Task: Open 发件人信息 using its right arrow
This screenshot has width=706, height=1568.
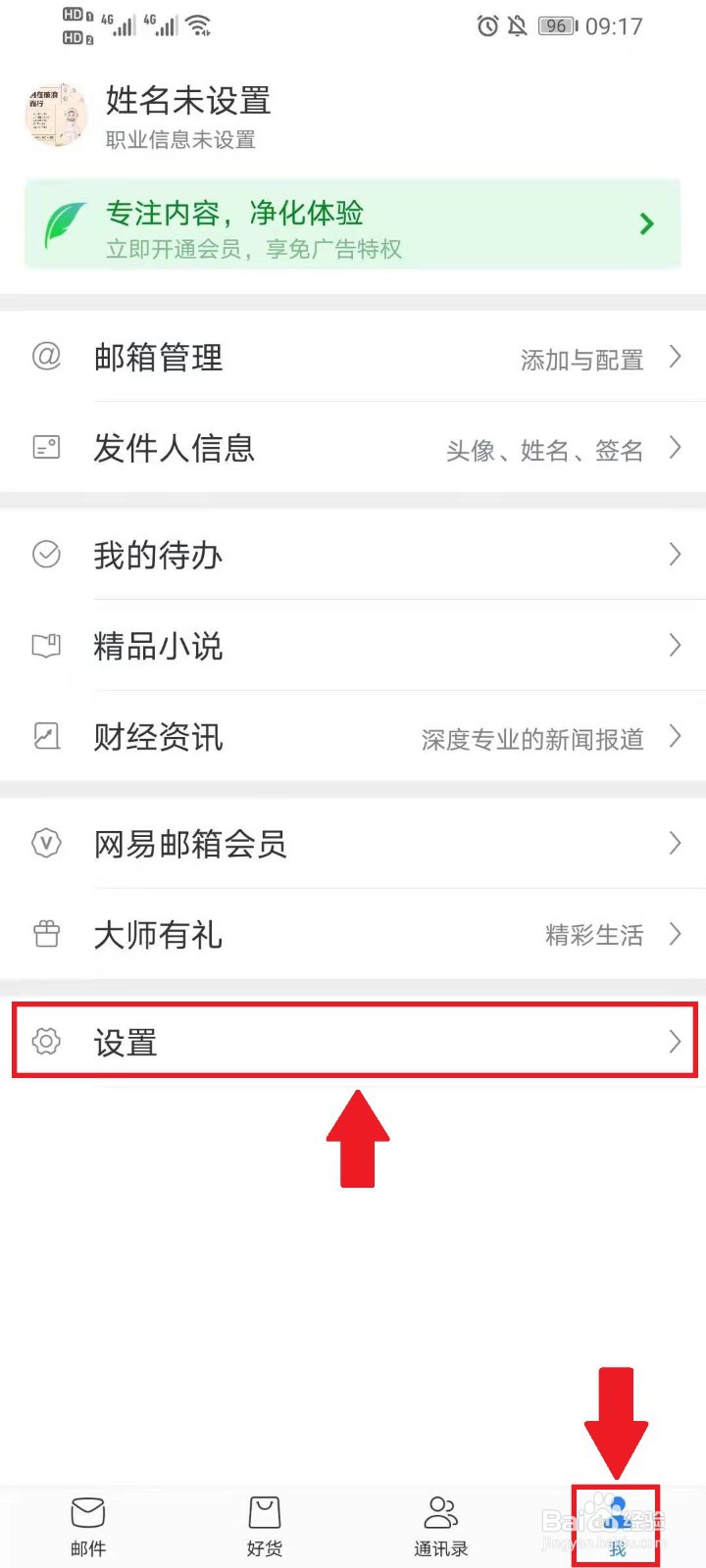Action: [676, 449]
